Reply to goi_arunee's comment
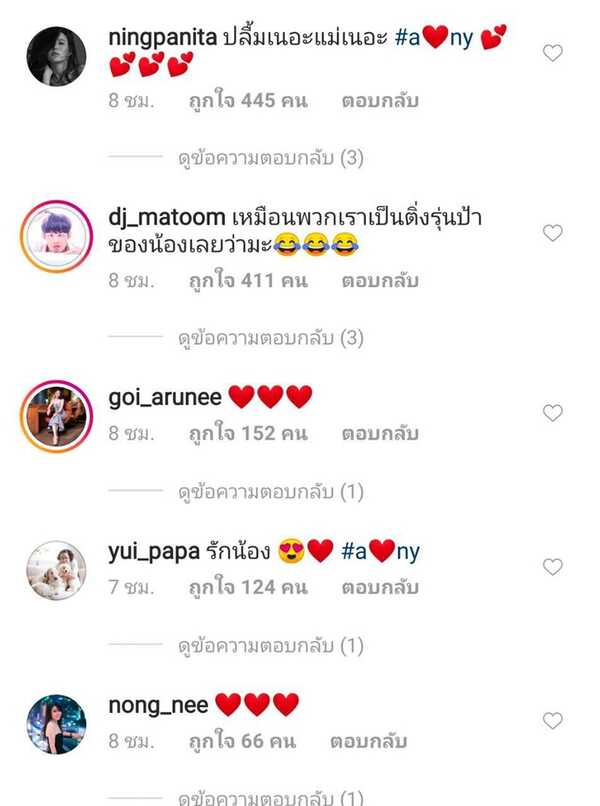 [x=380, y=434]
